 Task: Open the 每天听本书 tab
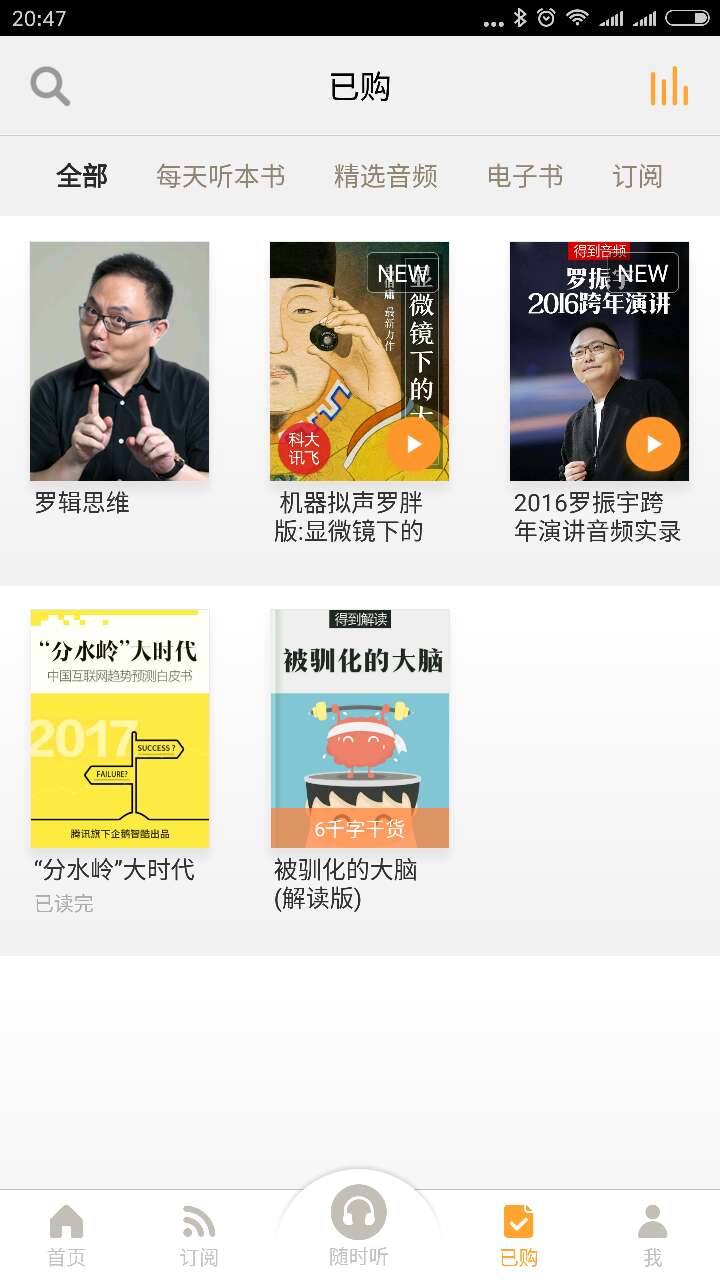click(221, 175)
